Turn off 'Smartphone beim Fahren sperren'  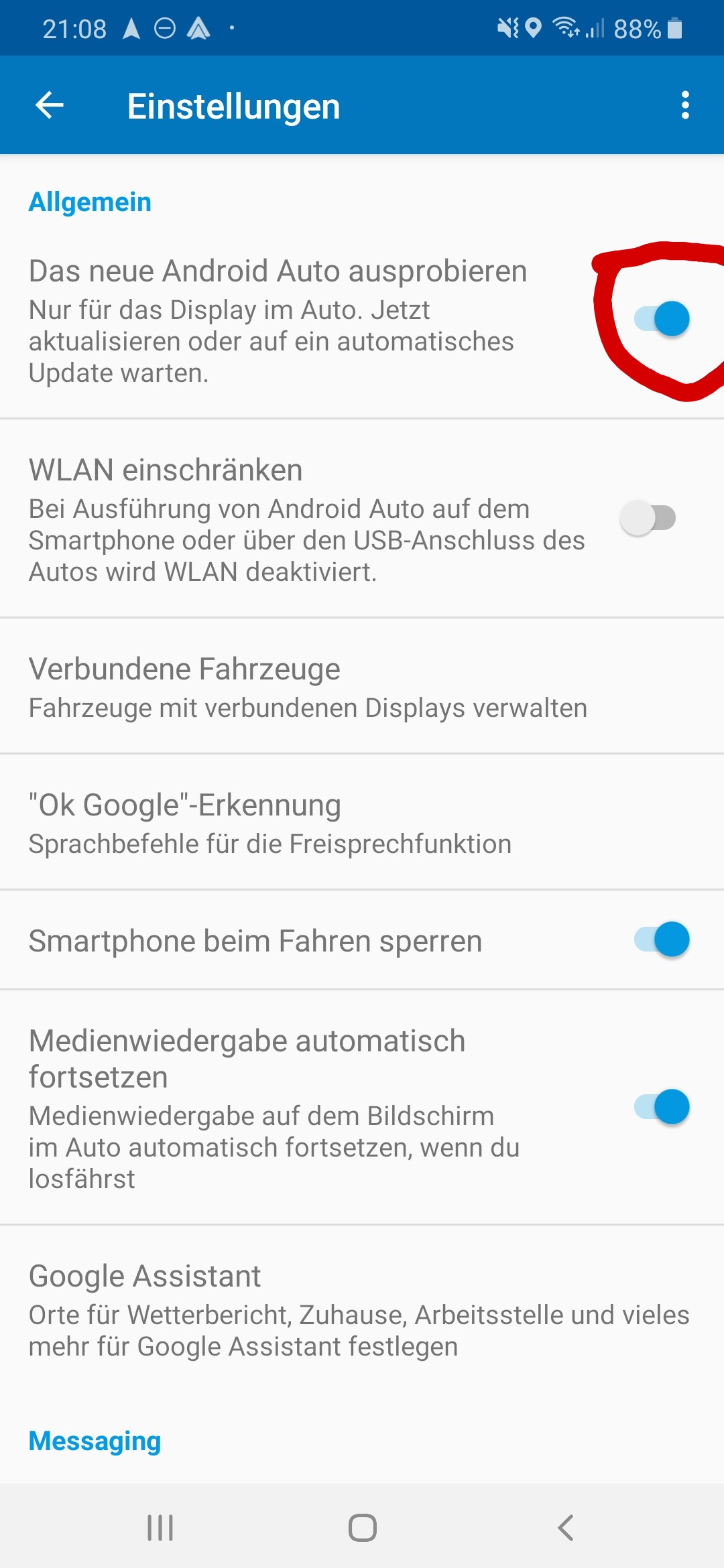tap(662, 939)
